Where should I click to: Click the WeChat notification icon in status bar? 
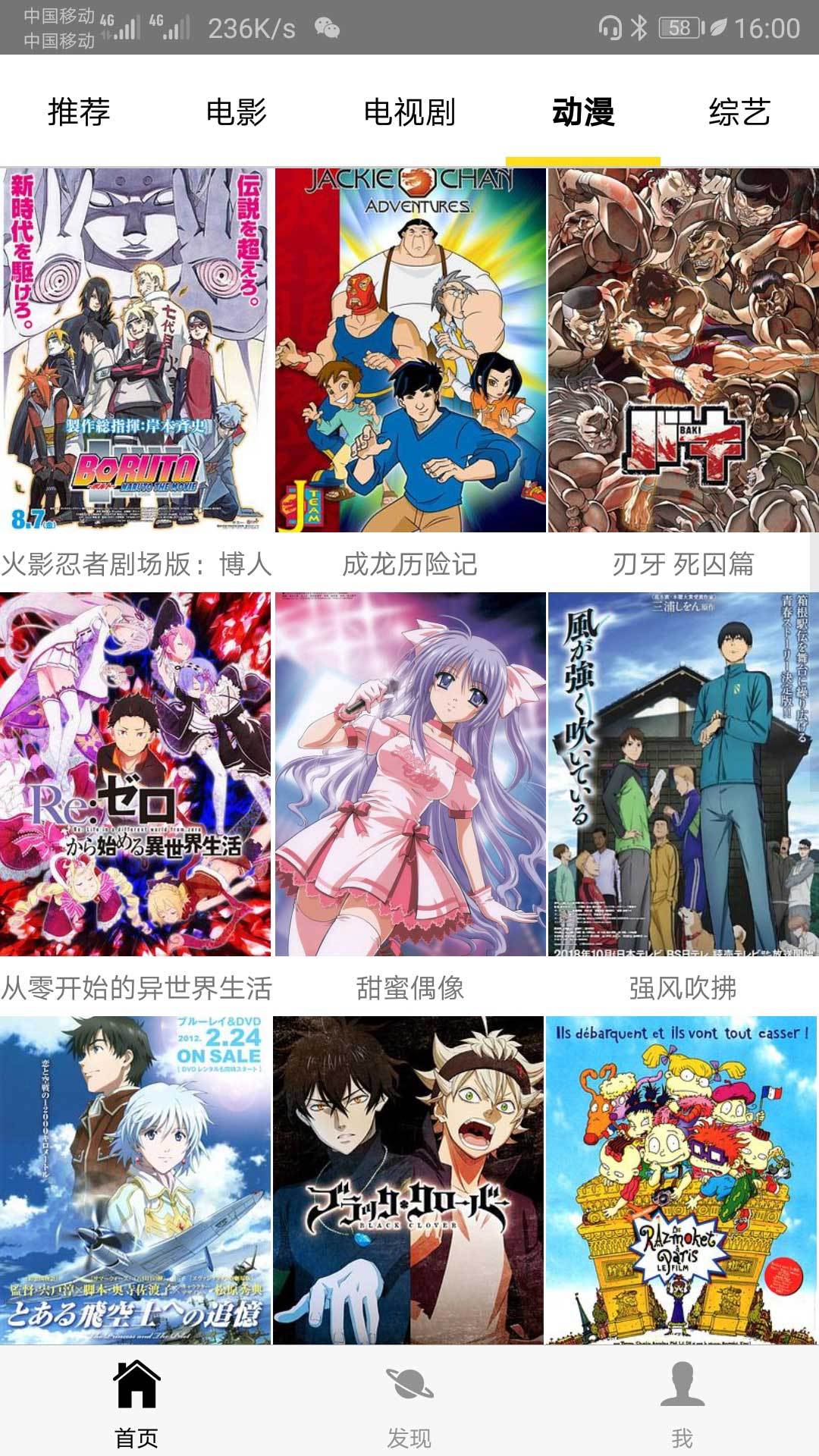(328, 25)
